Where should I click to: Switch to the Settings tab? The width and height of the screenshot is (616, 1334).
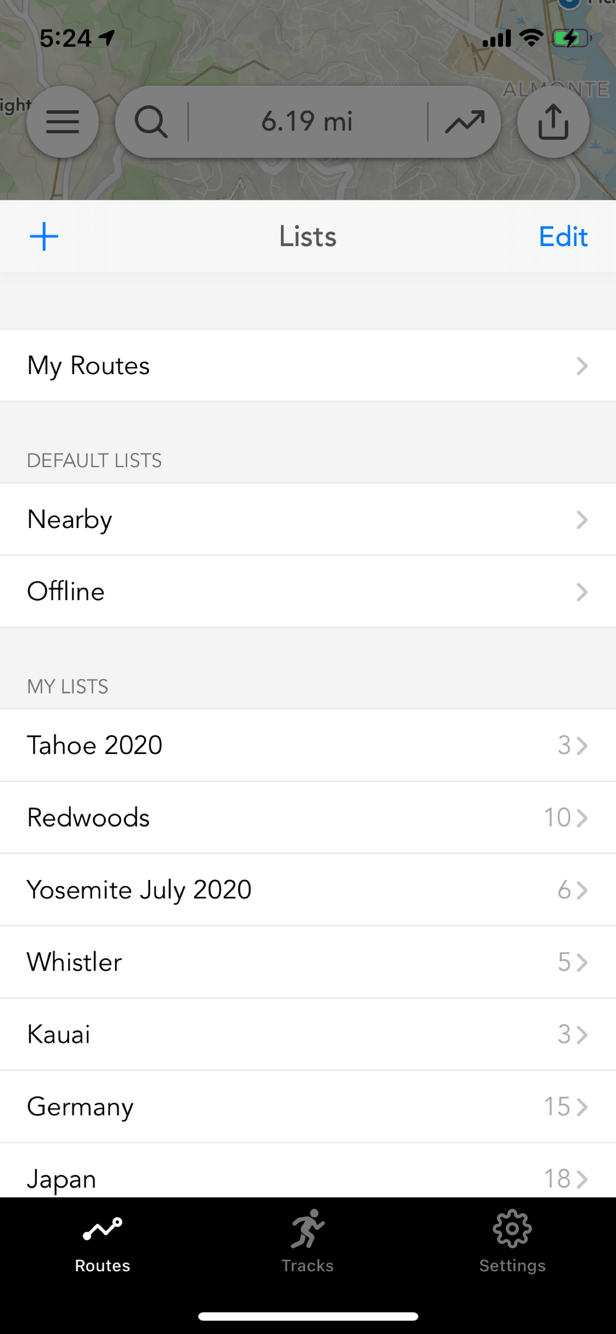(x=512, y=1242)
